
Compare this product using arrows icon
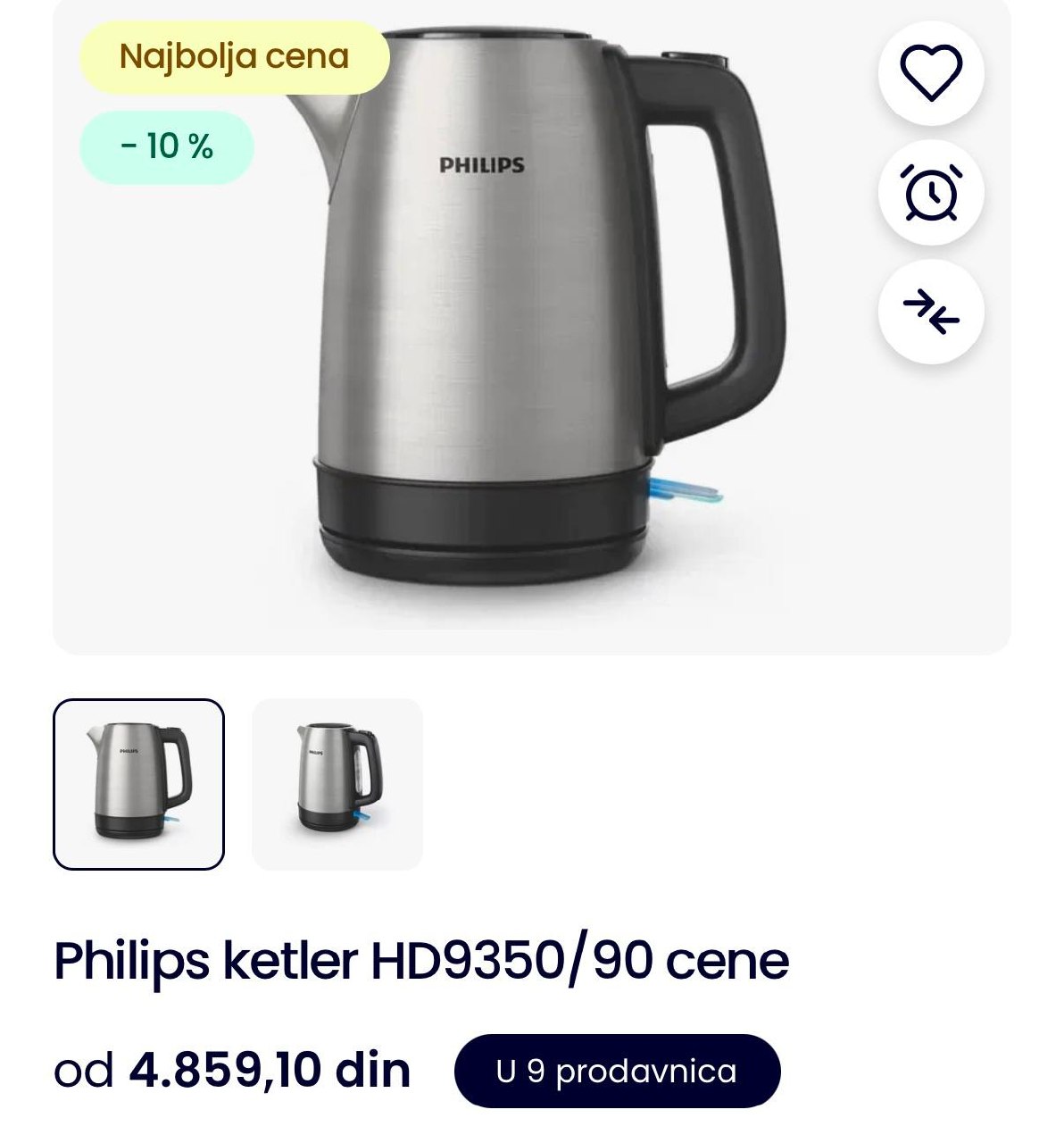(x=931, y=312)
